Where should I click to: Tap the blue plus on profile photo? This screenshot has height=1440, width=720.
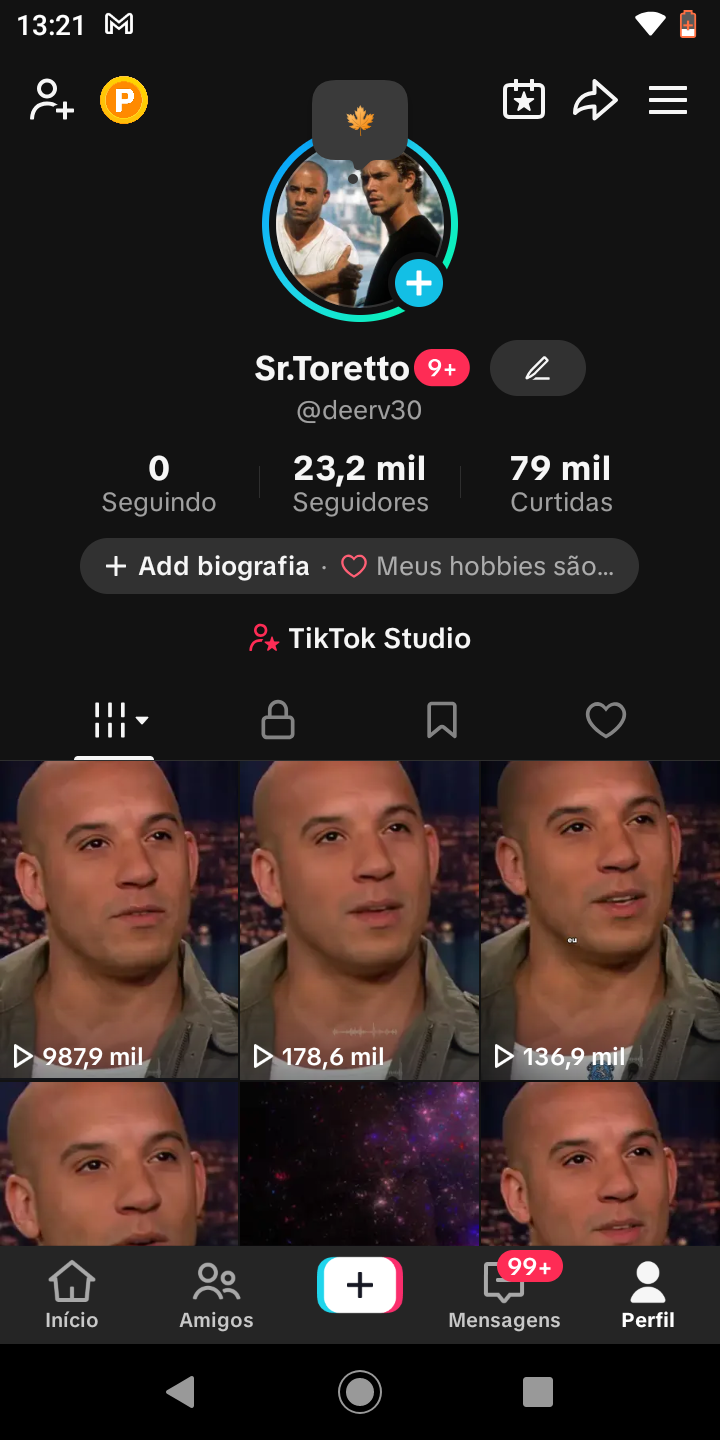point(418,284)
